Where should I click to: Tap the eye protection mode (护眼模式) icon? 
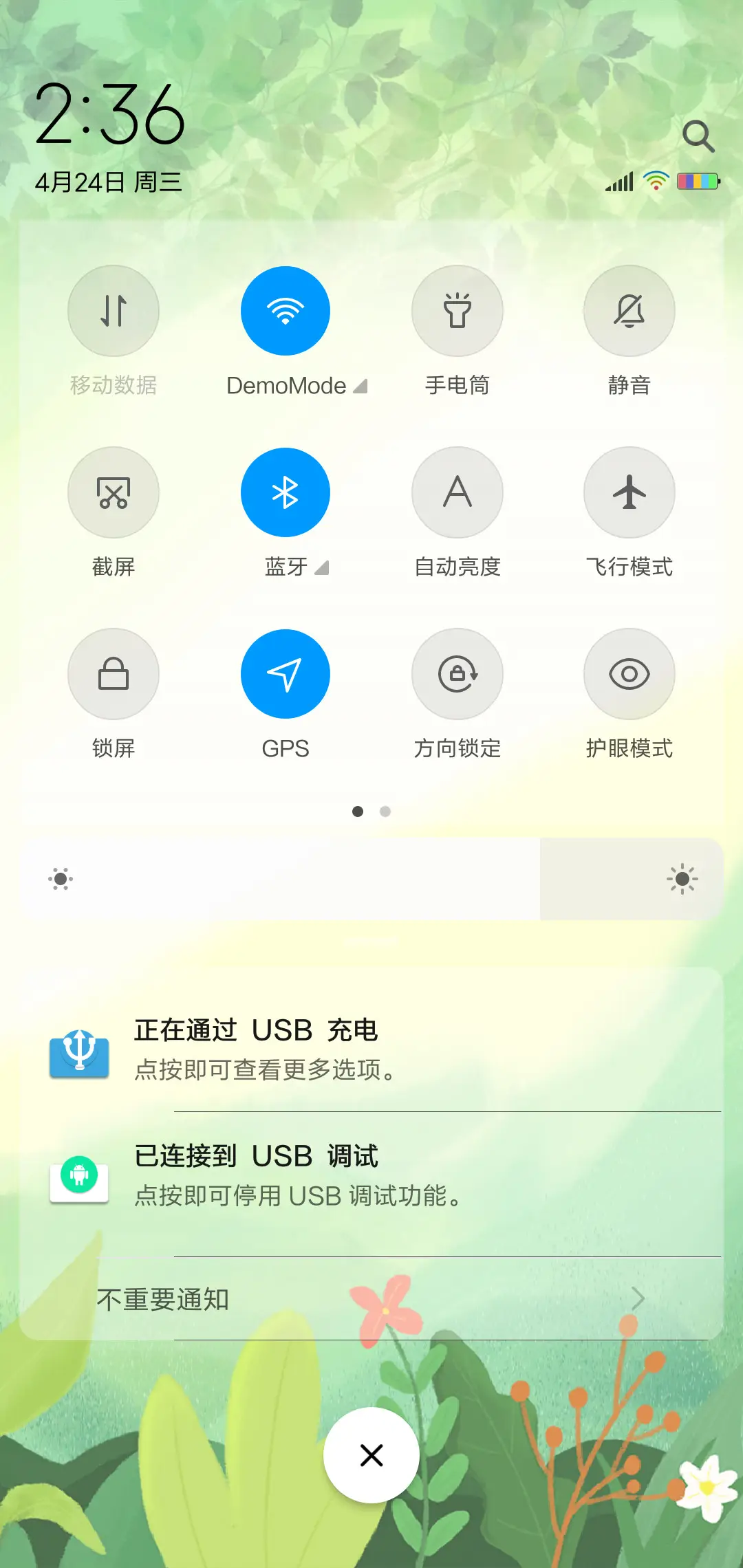coord(629,674)
